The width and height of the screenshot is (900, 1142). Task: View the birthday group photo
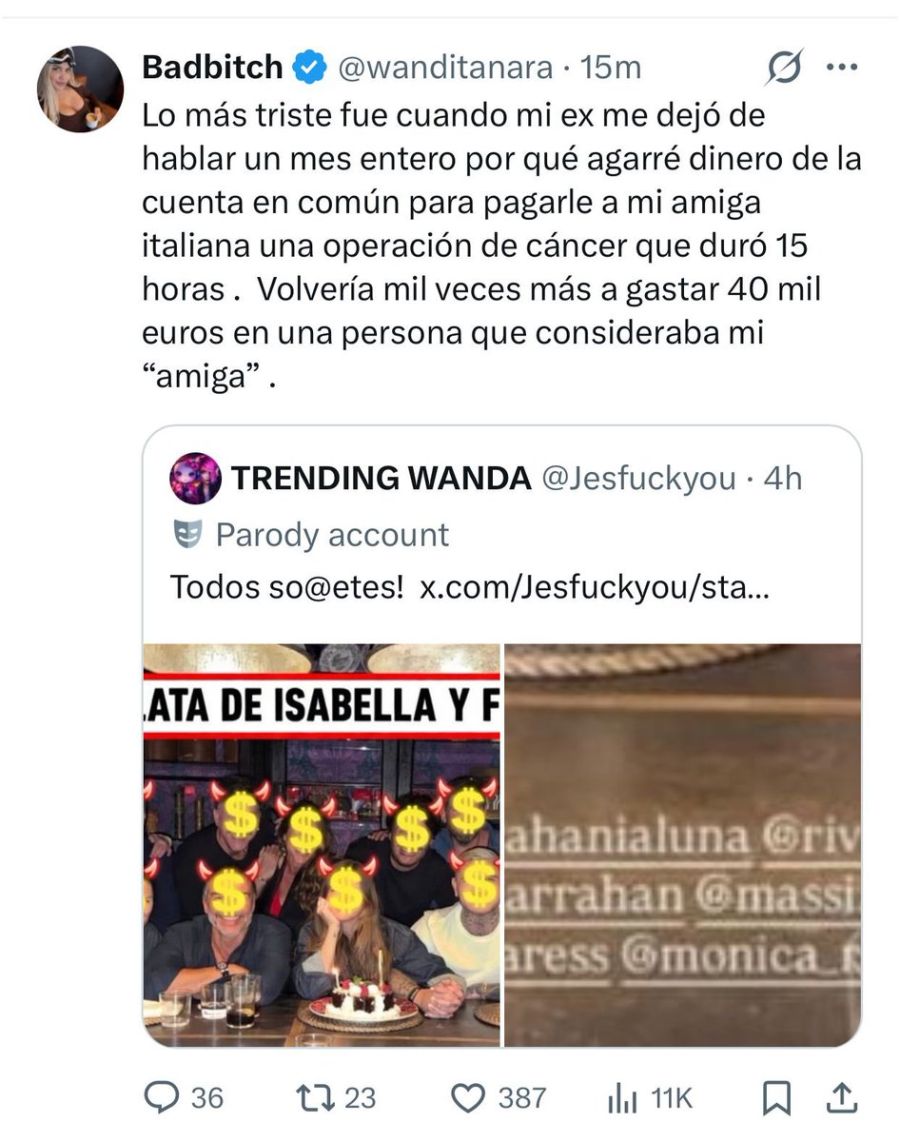click(x=322, y=845)
